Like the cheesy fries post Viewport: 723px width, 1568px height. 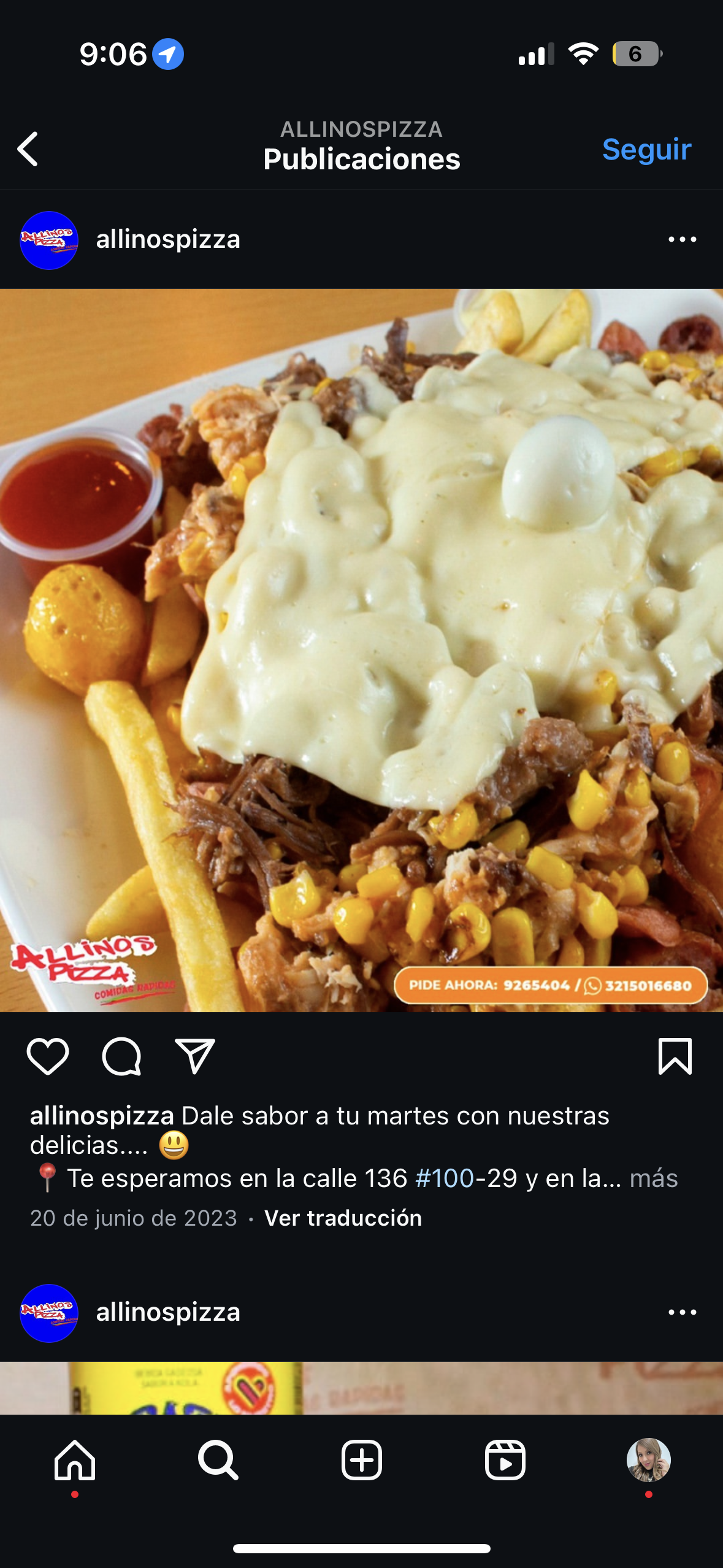(48, 1056)
